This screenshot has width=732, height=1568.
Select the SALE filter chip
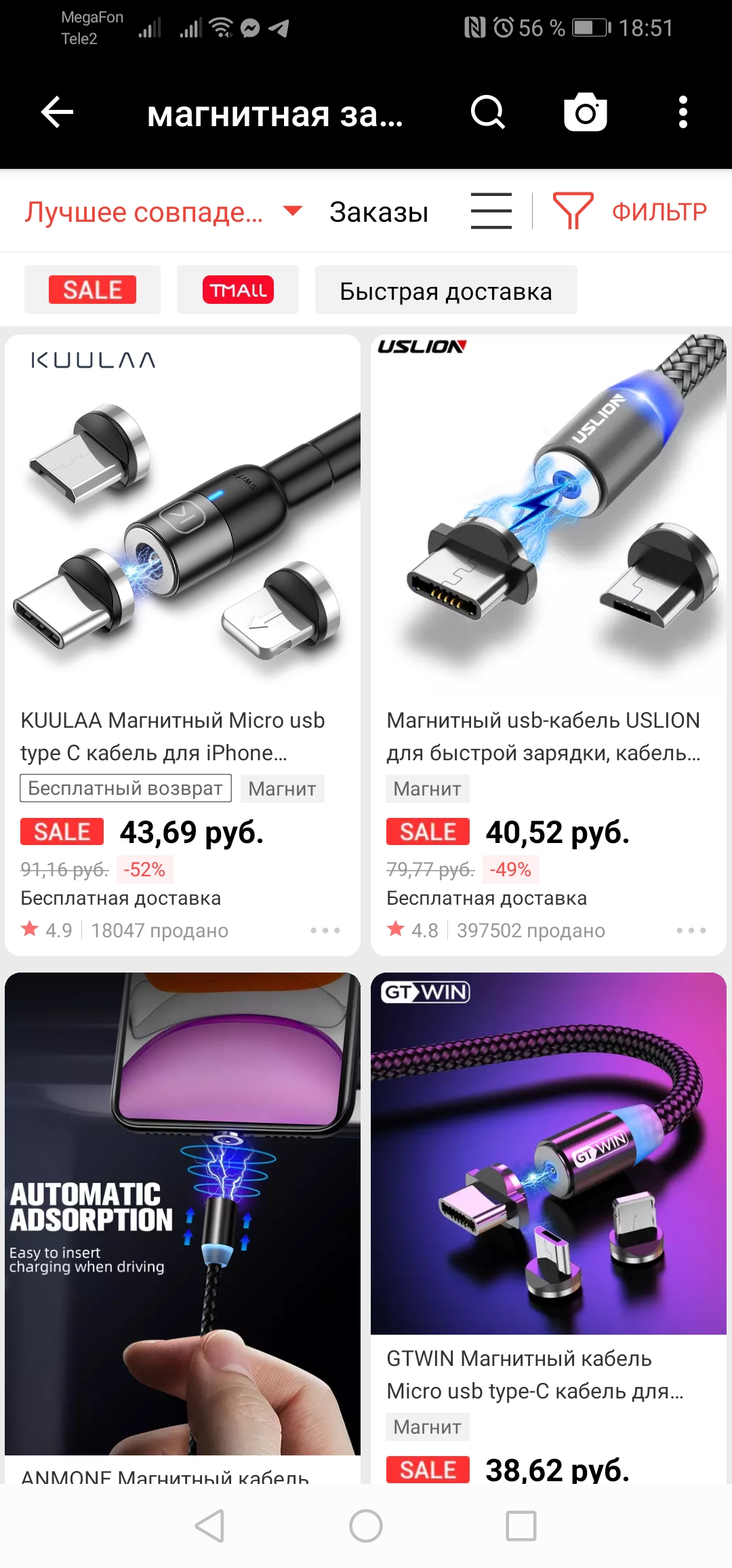tap(92, 290)
